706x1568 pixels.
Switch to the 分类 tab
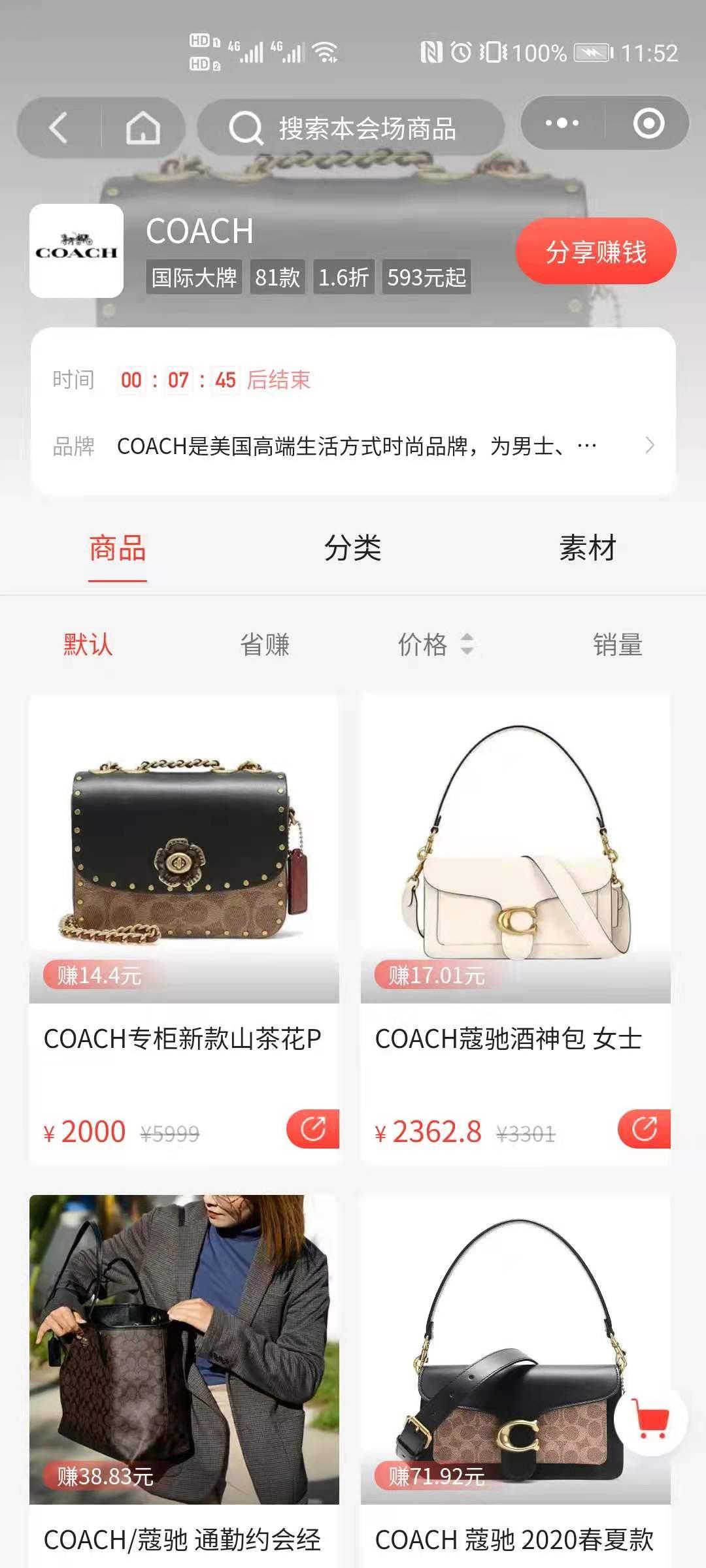point(352,547)
